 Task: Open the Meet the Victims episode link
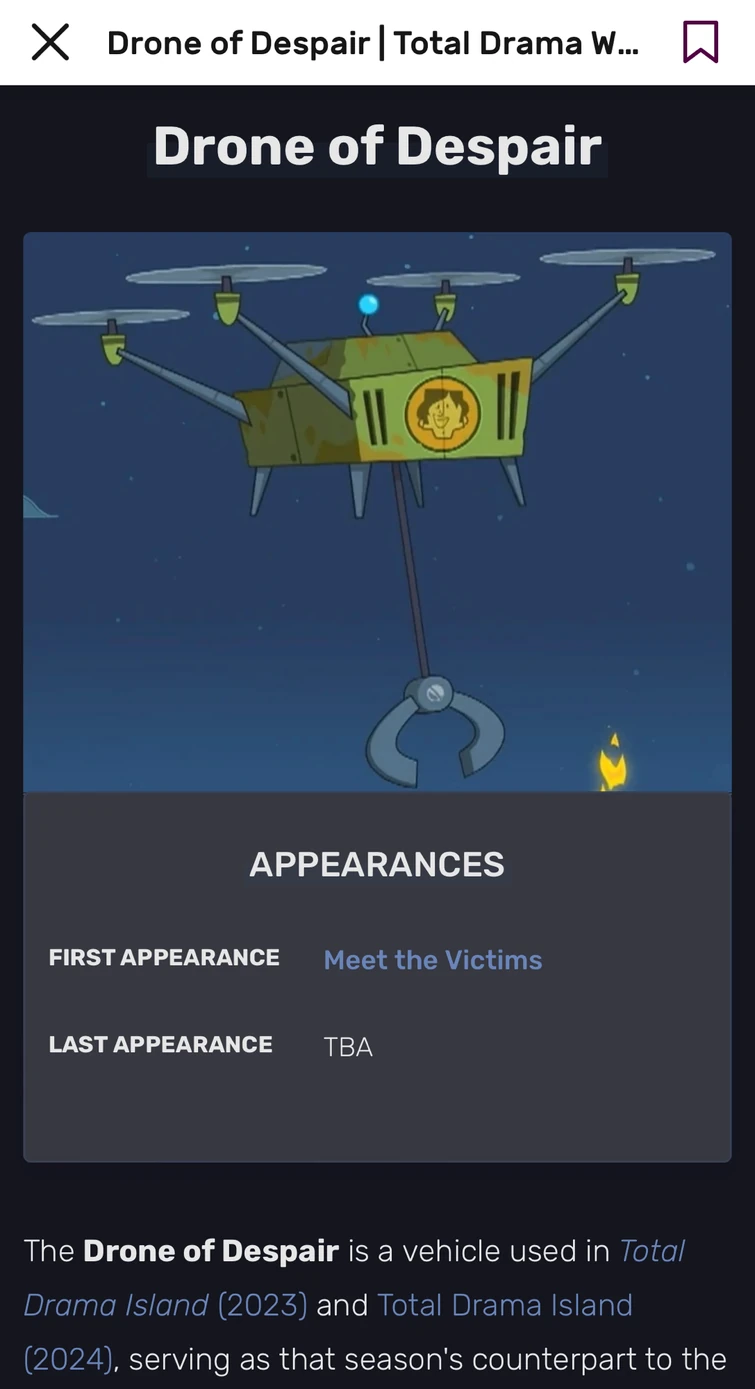[432, 959]
